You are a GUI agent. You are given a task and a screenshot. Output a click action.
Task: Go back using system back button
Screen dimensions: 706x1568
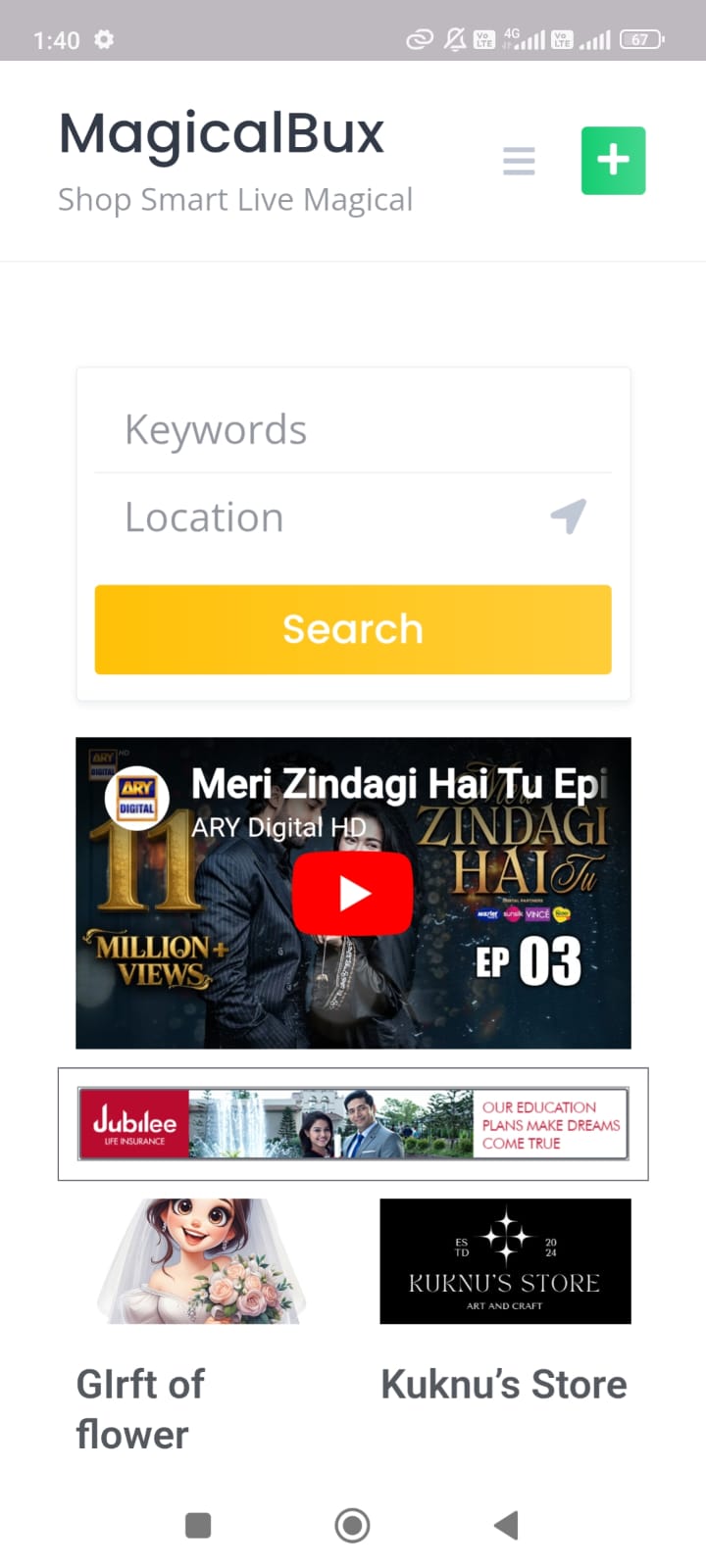(x=506, y=1525)
